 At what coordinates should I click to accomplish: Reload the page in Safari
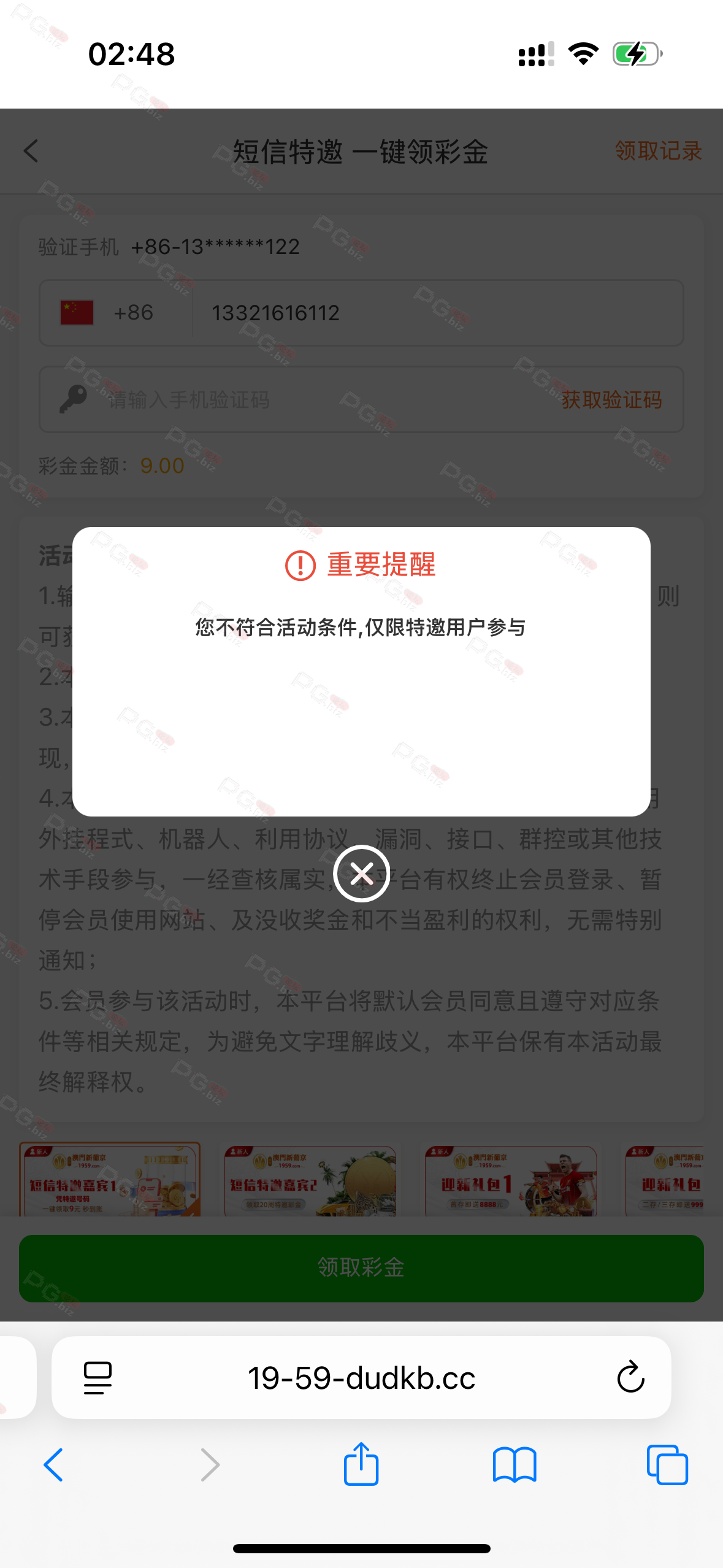[630, 1378]
